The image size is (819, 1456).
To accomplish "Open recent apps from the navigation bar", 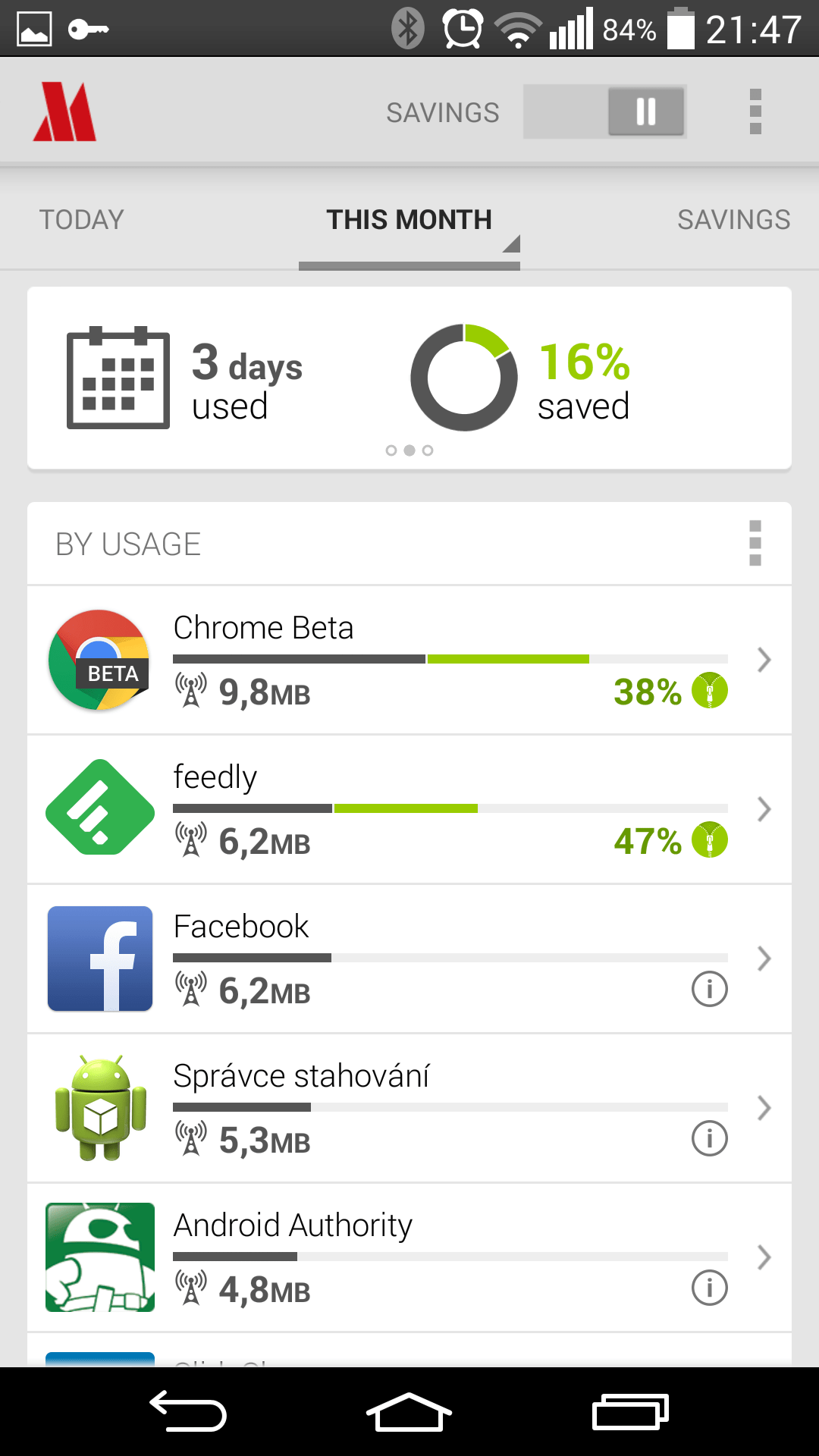I will click(629, 1412).
